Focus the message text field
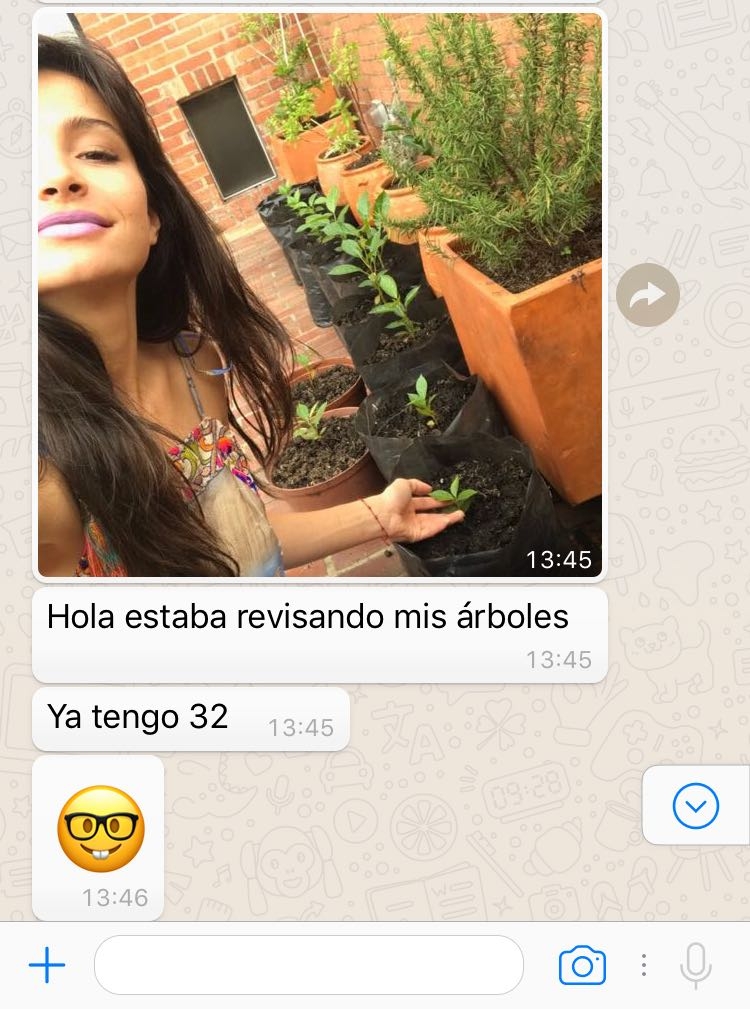 click(308, 966)
